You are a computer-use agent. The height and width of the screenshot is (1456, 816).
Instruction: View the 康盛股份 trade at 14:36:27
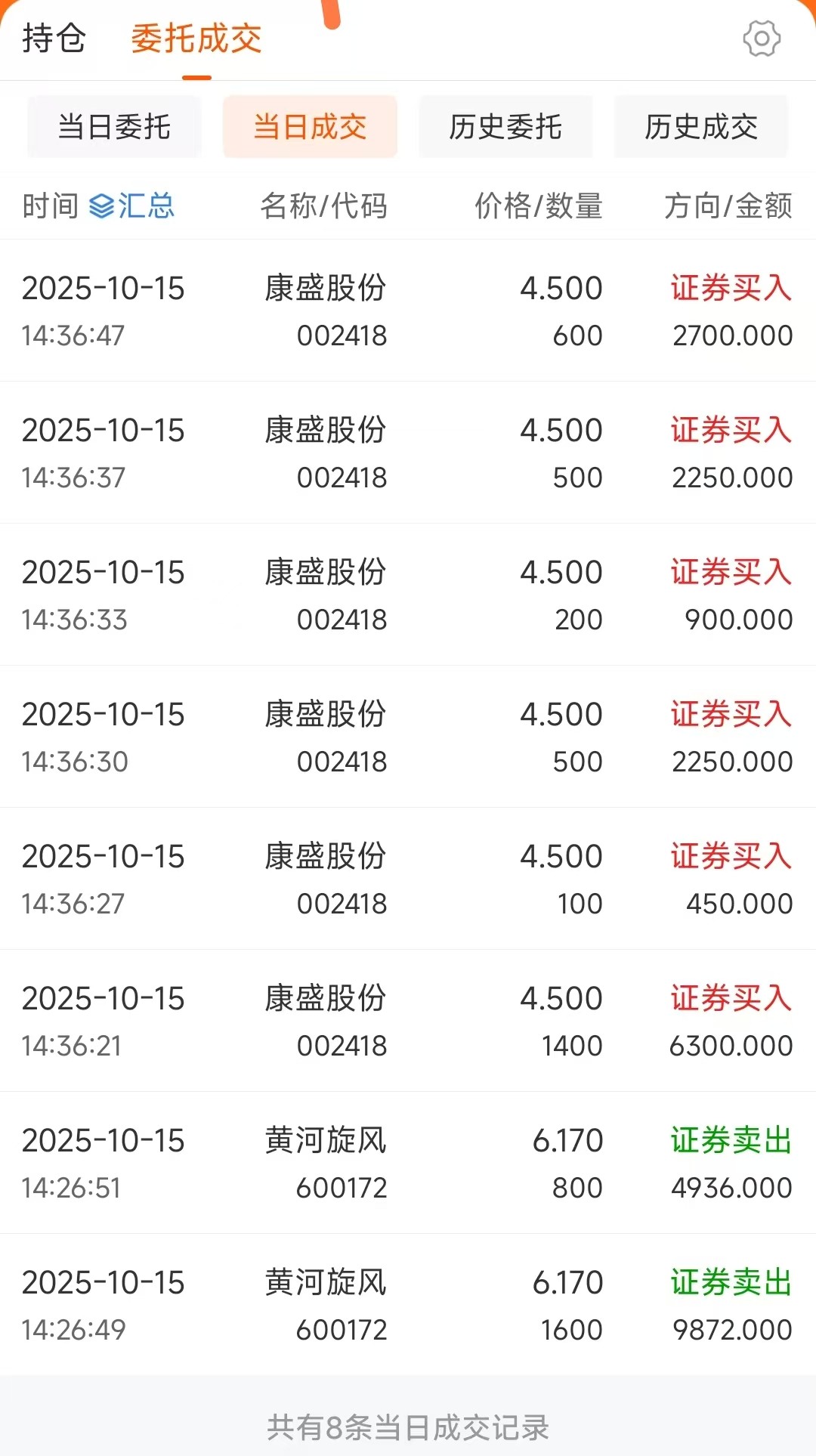point(408,879)
